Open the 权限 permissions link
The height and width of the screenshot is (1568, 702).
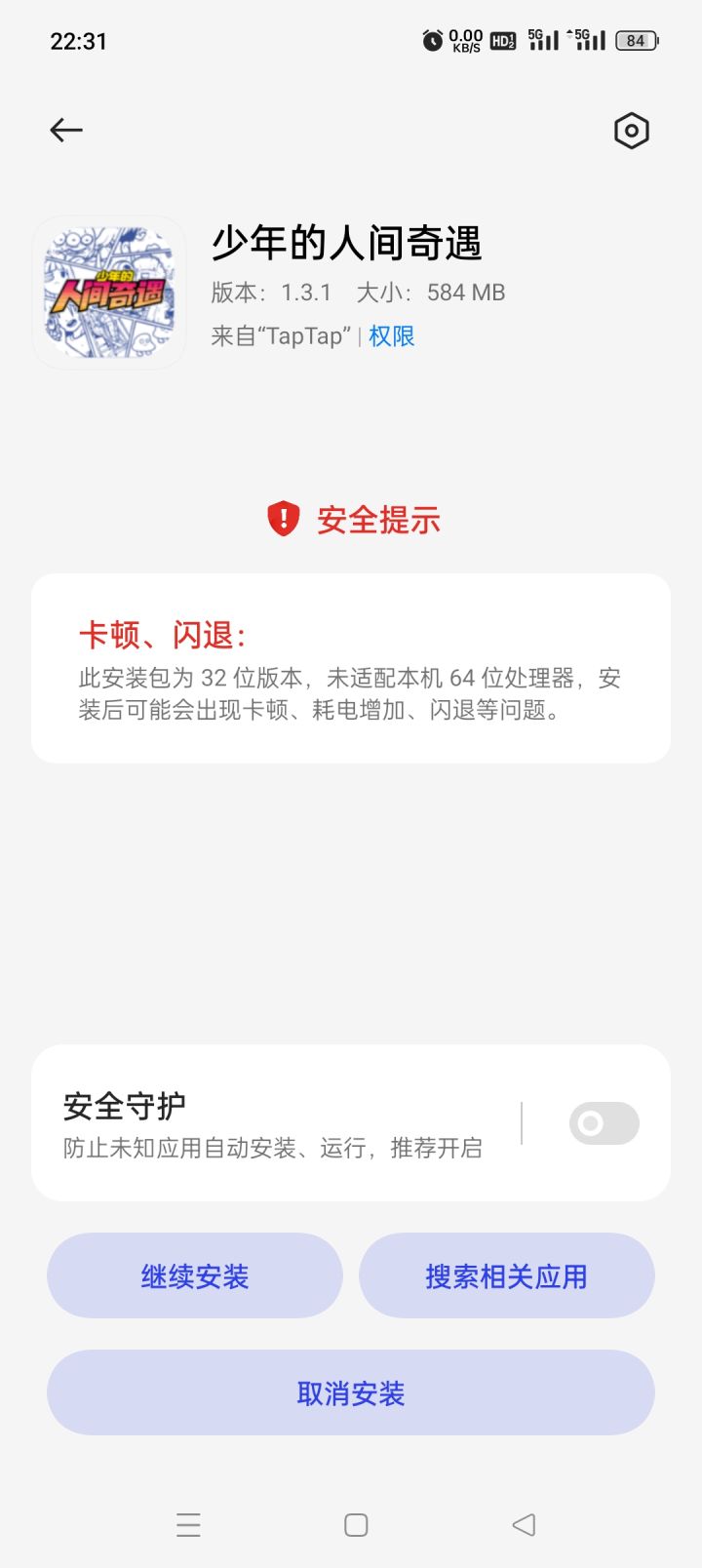[x=390, y=335]
